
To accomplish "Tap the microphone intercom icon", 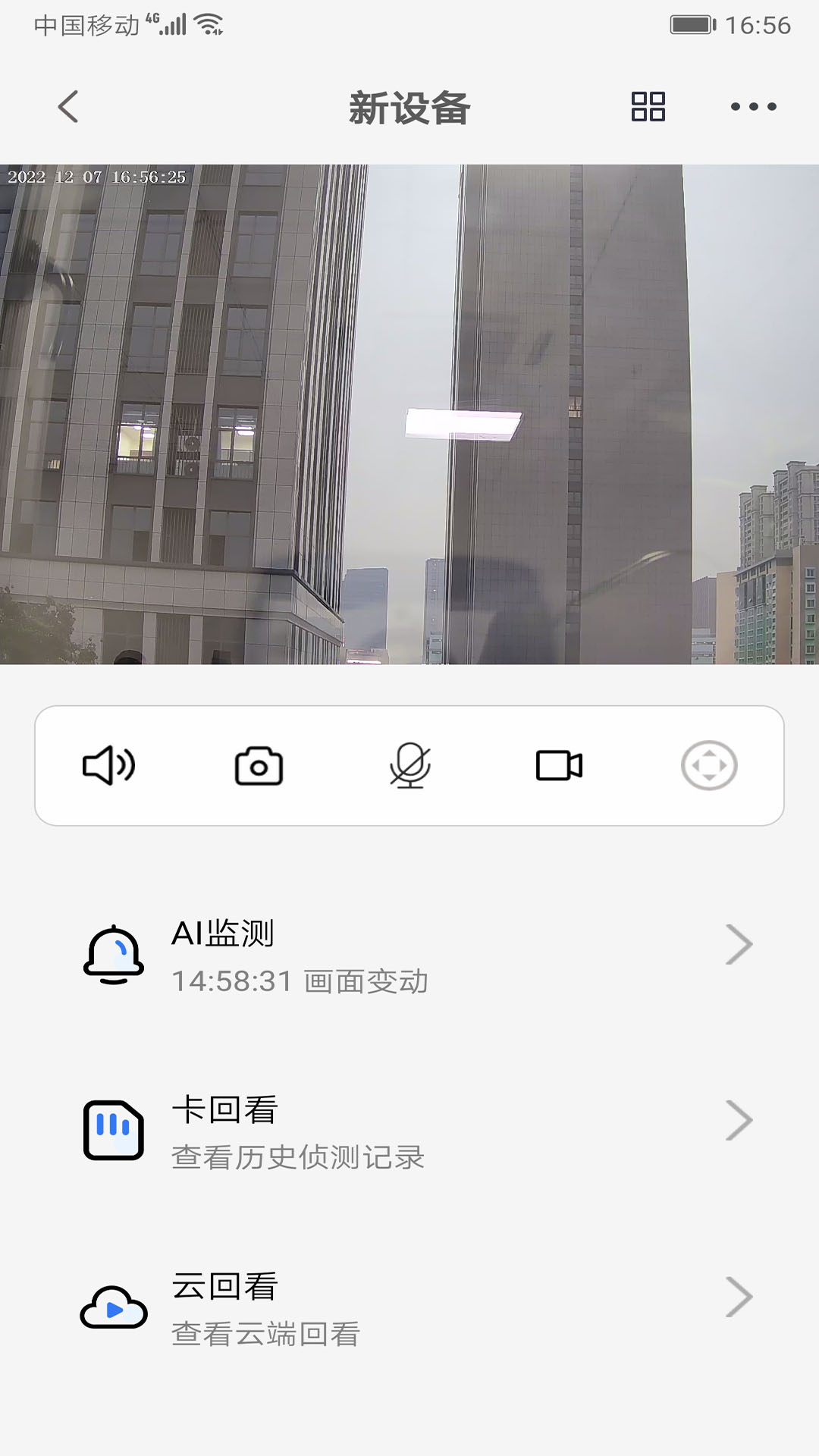I will pyautogui.click(x=409, y=766).
